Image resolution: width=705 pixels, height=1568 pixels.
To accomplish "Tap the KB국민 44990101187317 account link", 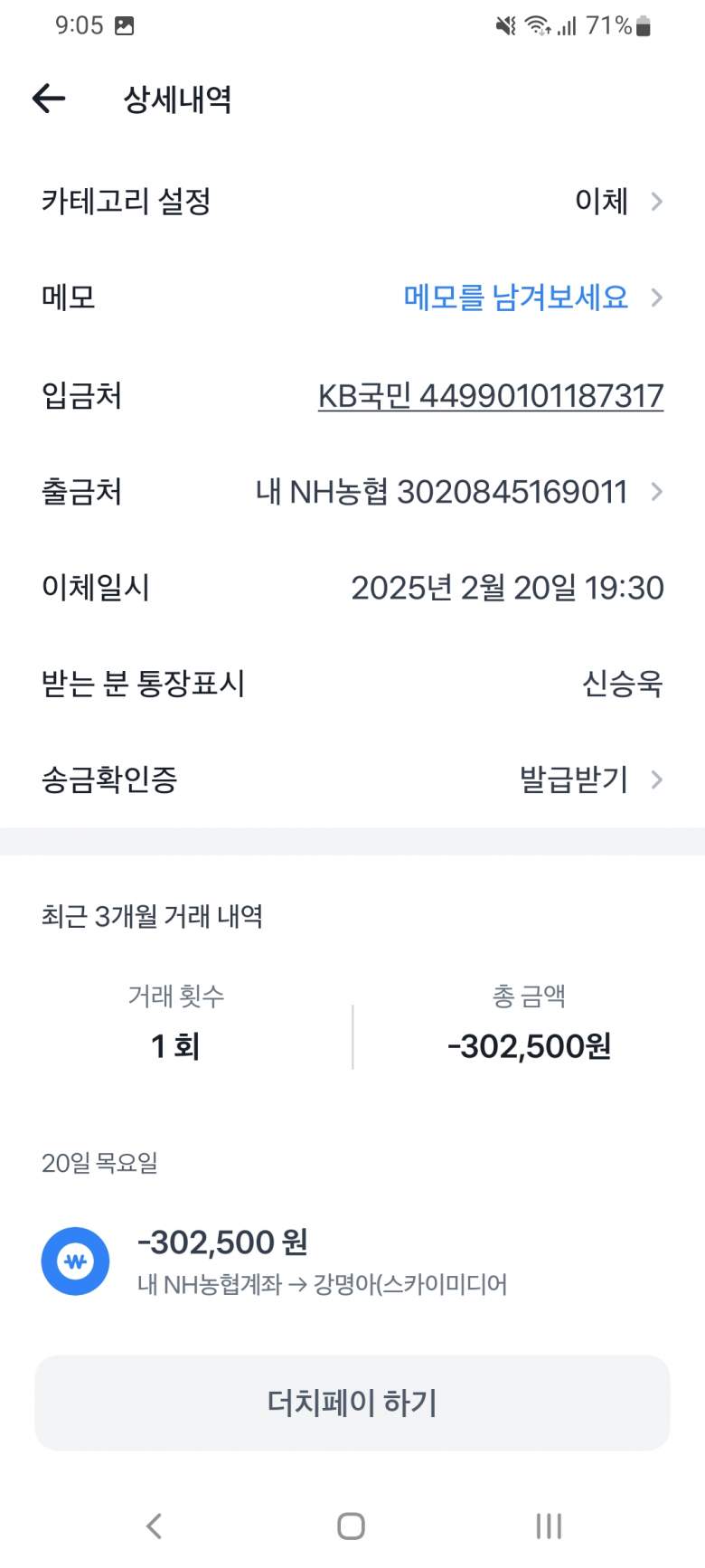I will tap(490, 396).
